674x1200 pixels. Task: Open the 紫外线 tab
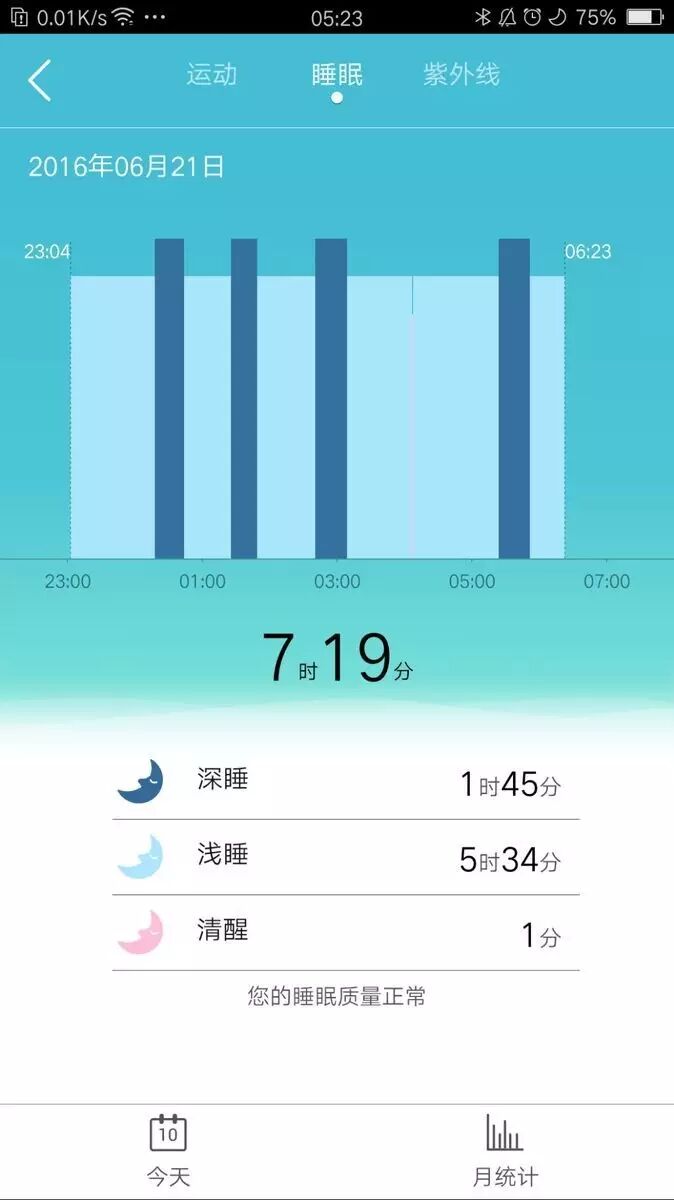coord(461,75)
